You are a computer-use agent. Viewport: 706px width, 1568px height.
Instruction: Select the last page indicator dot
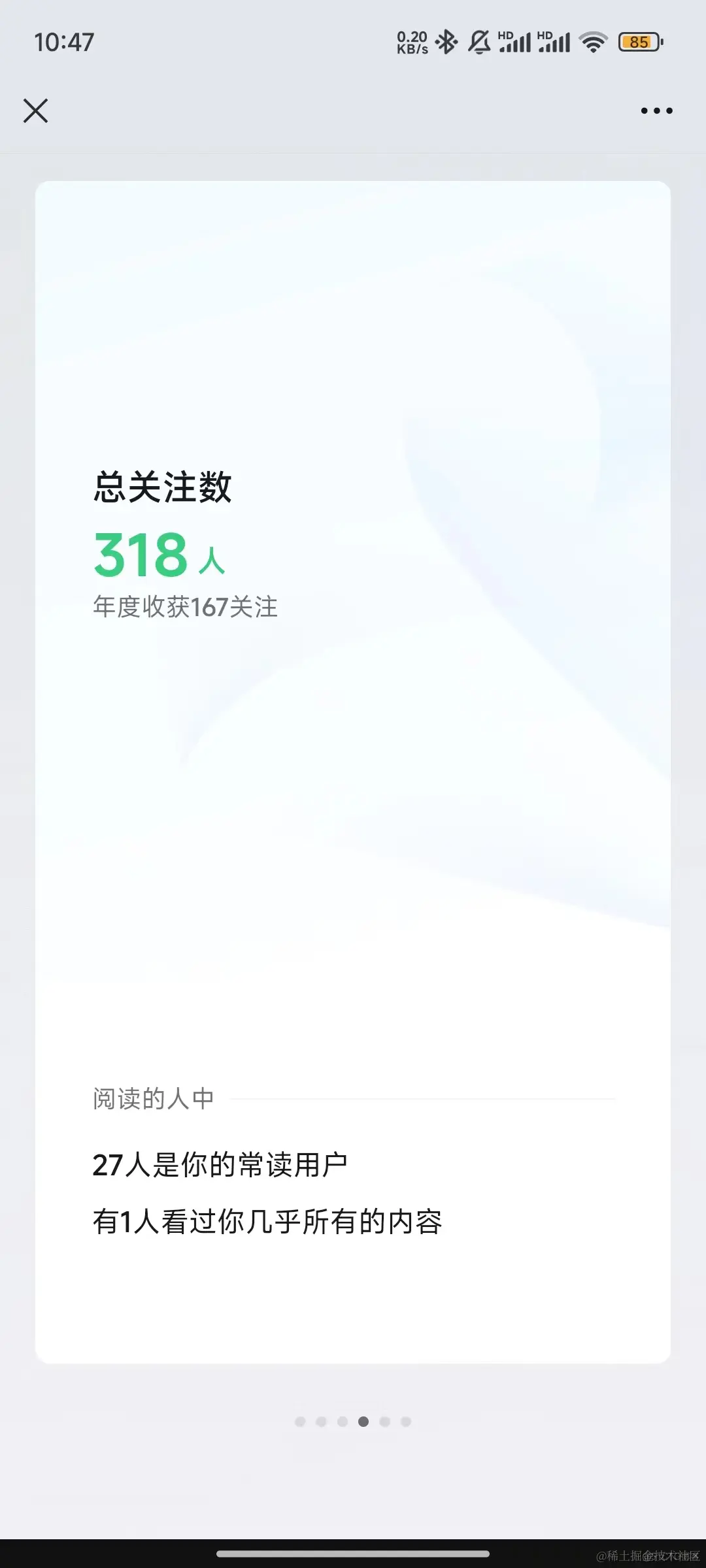[x=405, y=1422]
